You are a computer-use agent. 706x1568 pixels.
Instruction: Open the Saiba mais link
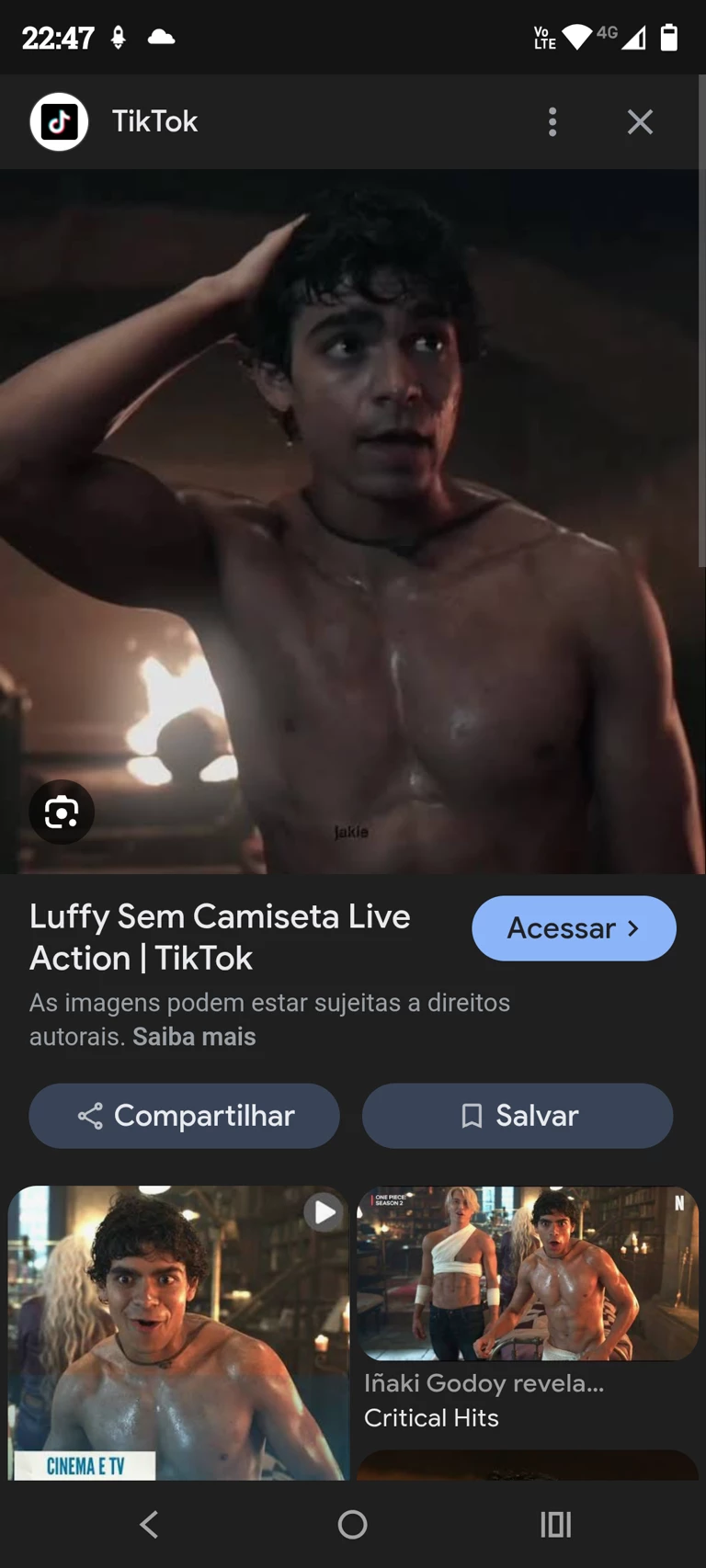coord(194,1037)
